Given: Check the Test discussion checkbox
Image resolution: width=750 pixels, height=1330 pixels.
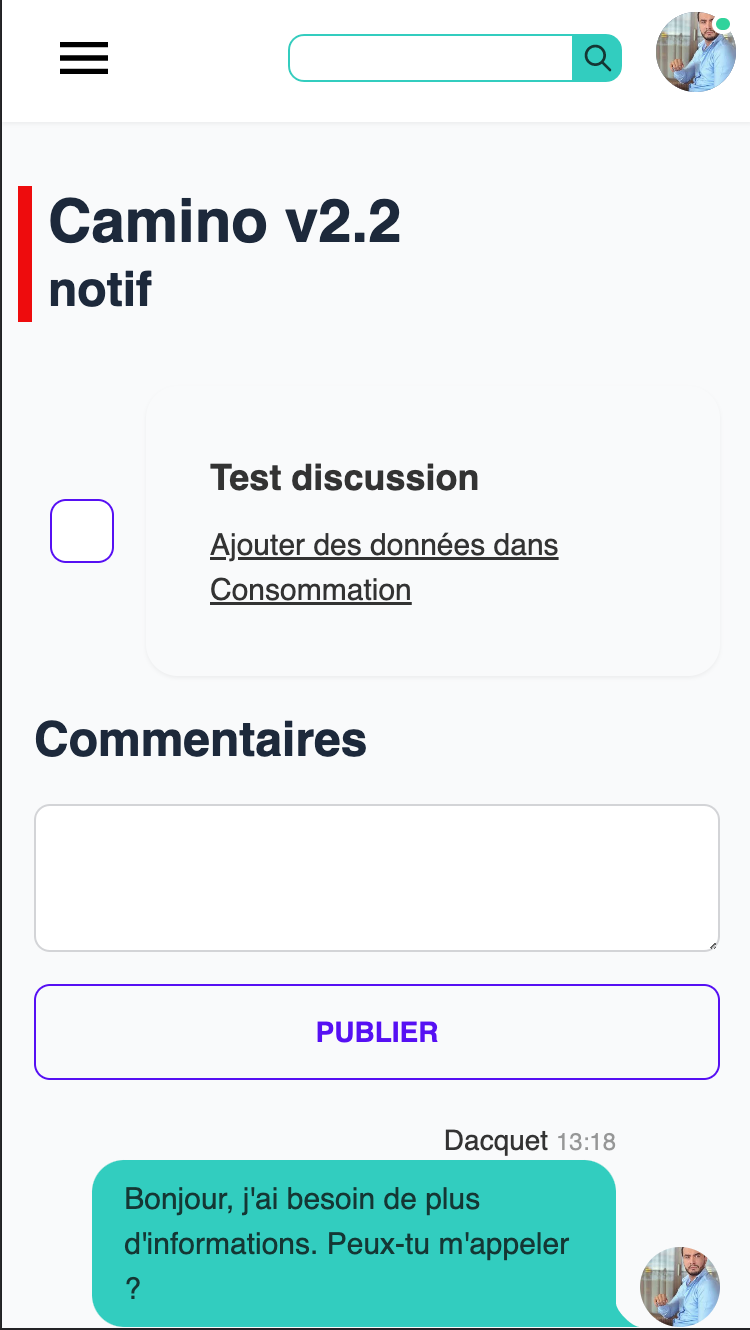Looking at the screenshot, I should [82, 531].
